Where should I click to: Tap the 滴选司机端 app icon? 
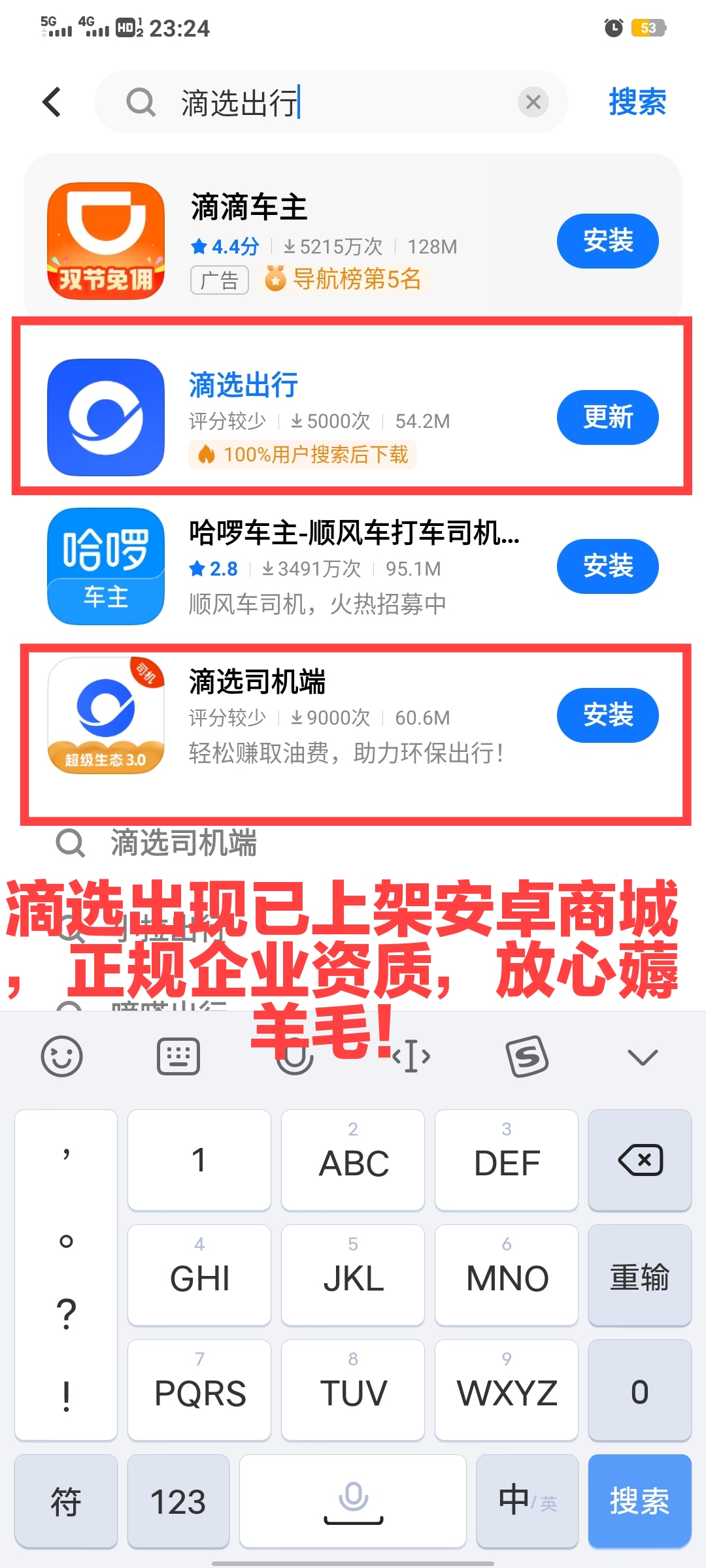(x=105, y=717)
